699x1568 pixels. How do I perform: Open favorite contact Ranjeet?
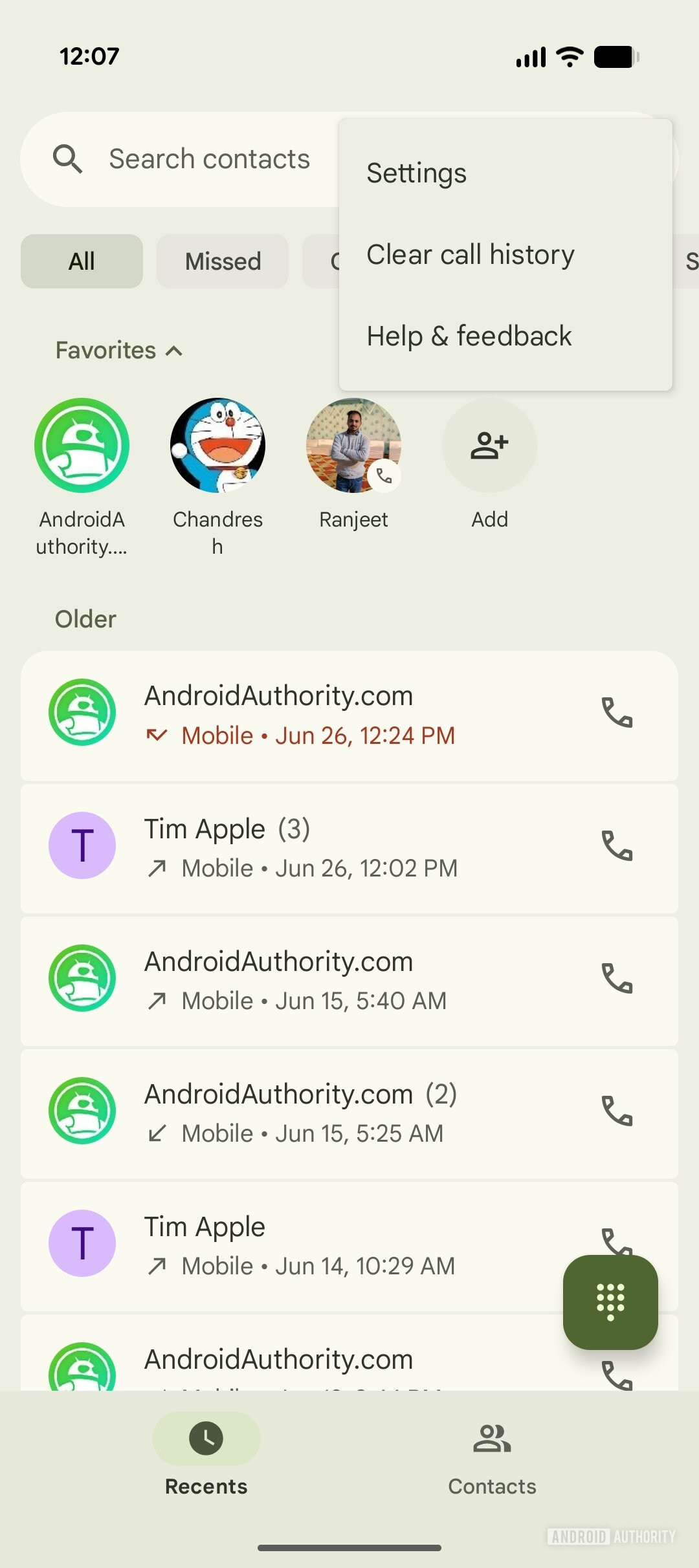353,446
